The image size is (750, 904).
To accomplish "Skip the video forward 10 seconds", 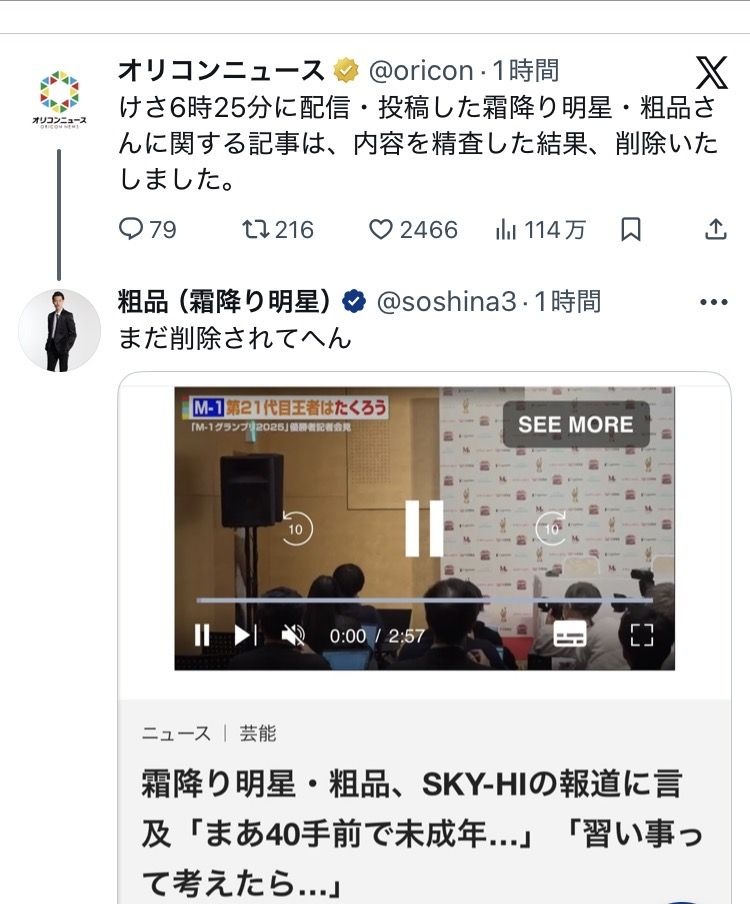I will 551,528.
